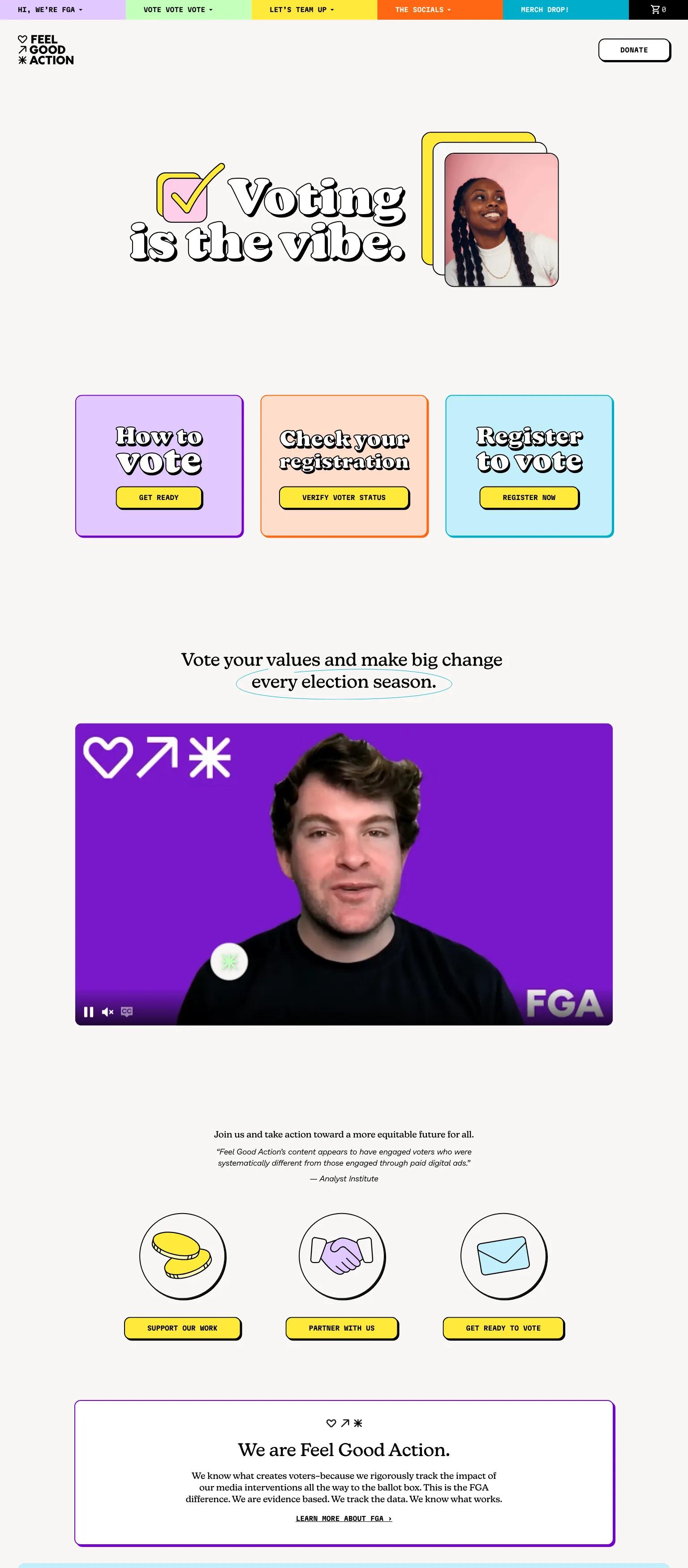This screenshot has height=1568, width=688.
Task: Select Verify Voter Status
Action: (x=344, y=497)
